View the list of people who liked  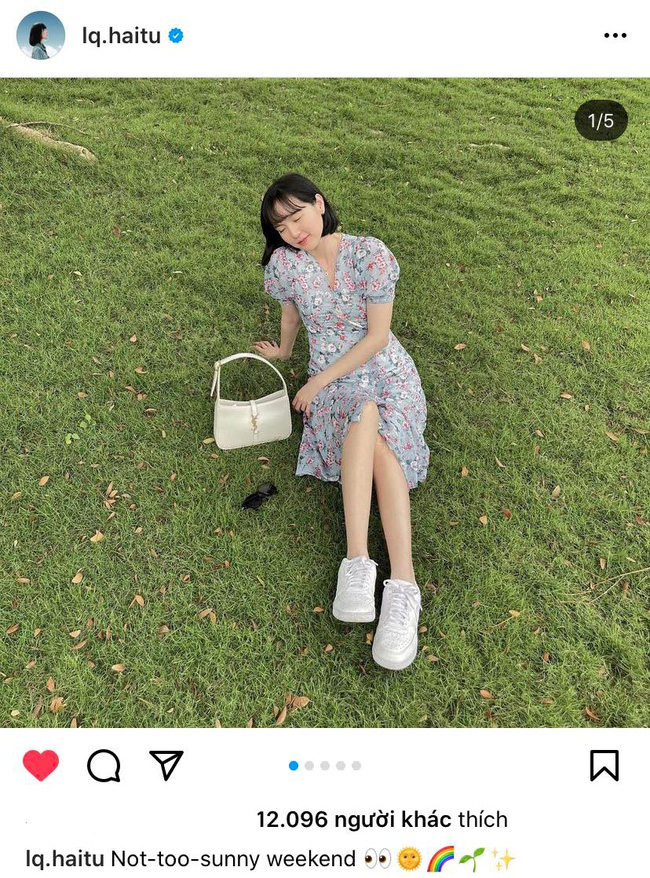pos(381,820)
